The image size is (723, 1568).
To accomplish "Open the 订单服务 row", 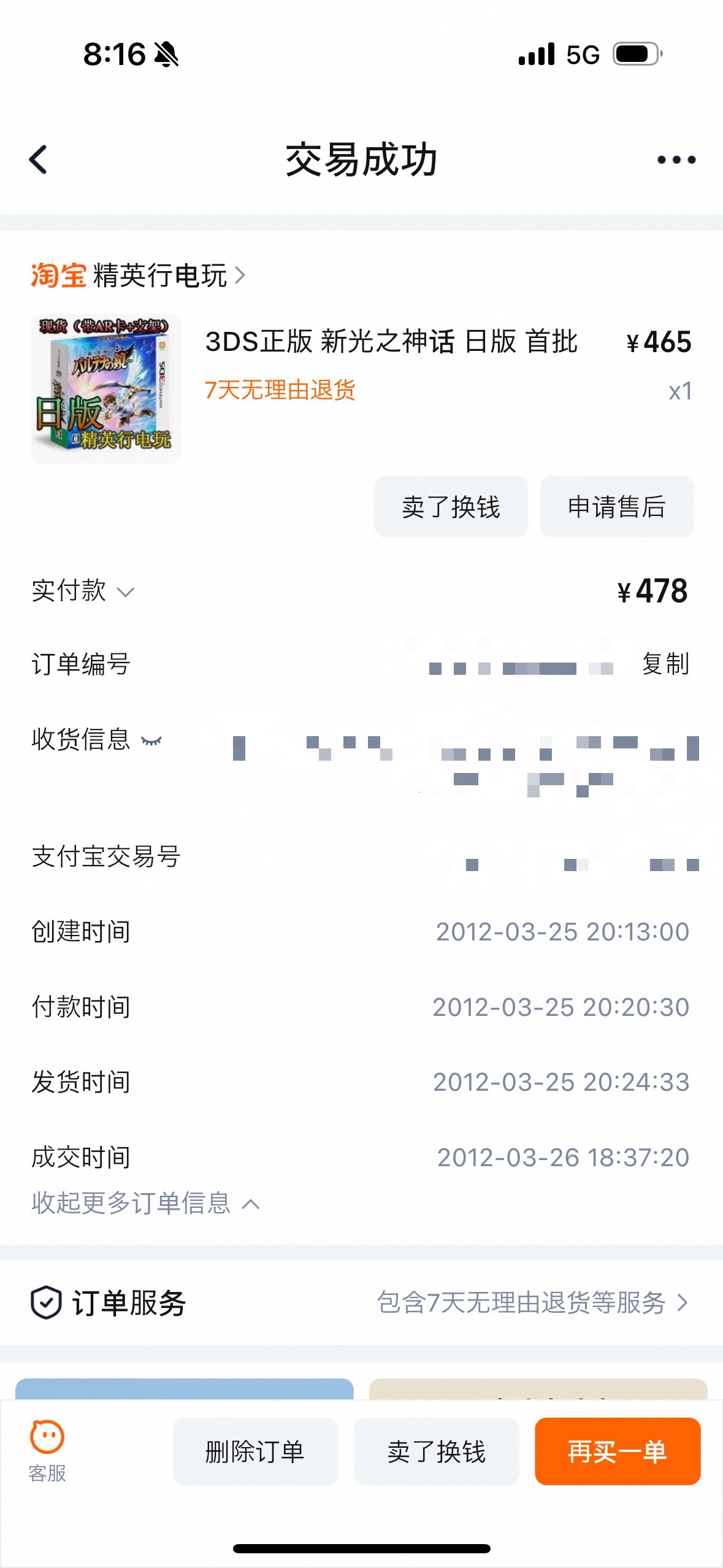I will (361, 1302).
